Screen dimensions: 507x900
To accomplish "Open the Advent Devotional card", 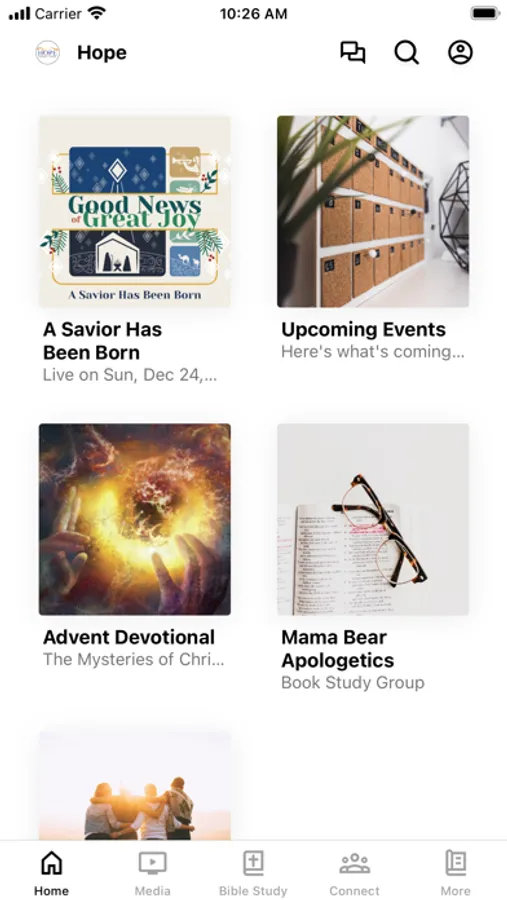I will coord(135,546).
